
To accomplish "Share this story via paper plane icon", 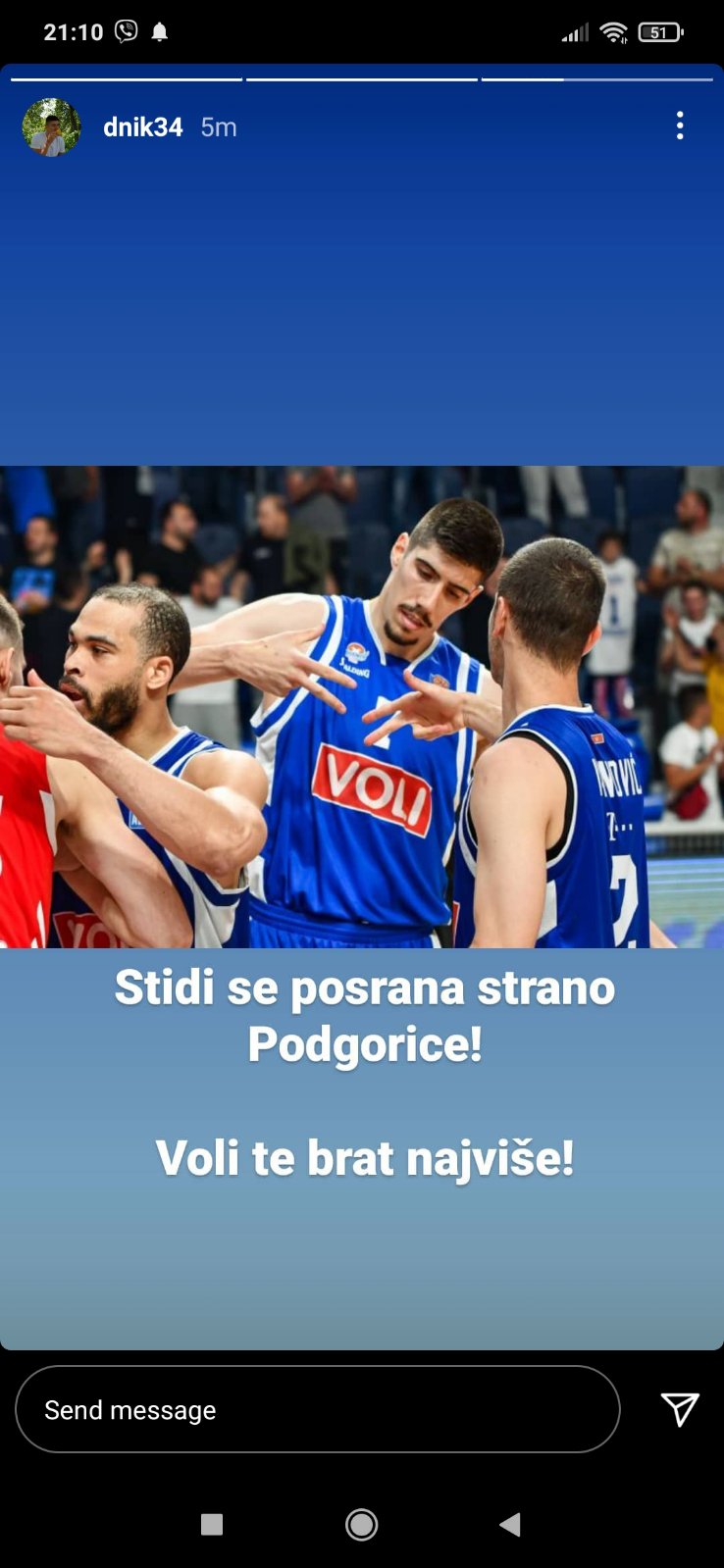I will [x=680, y=1409].
